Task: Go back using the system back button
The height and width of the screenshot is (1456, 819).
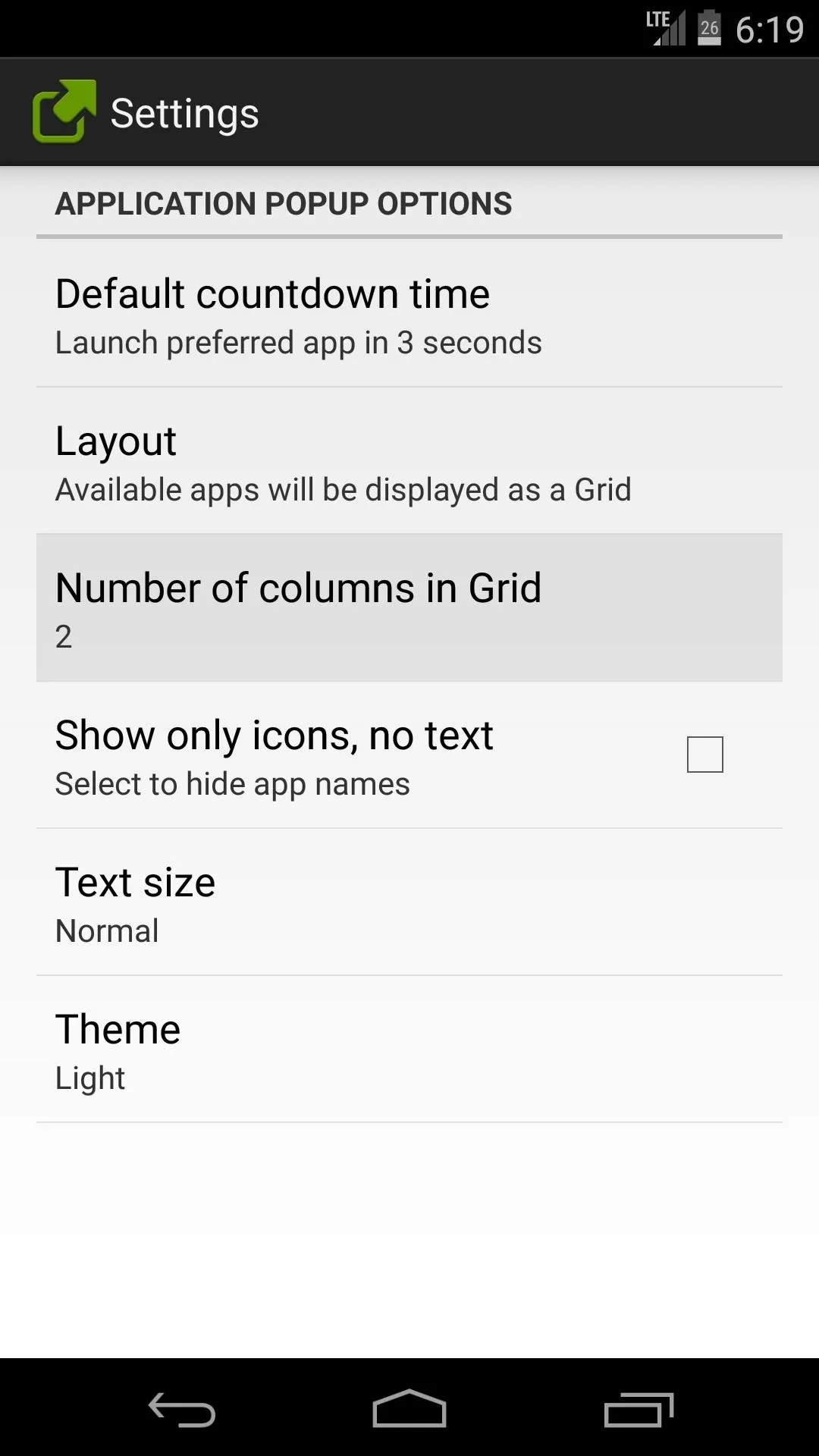Action: 182,1409
